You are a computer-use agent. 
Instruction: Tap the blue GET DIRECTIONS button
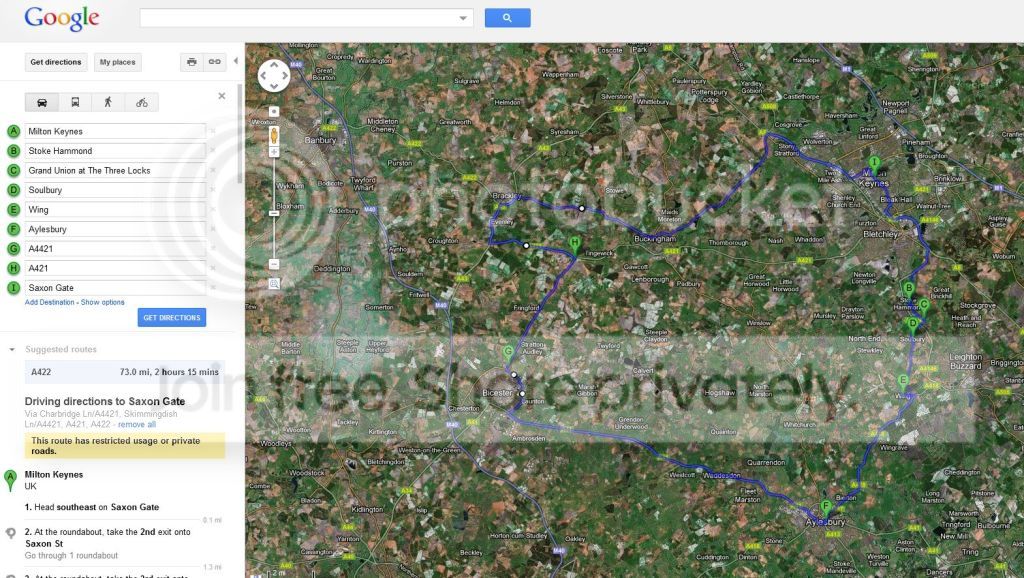(172, 317)
